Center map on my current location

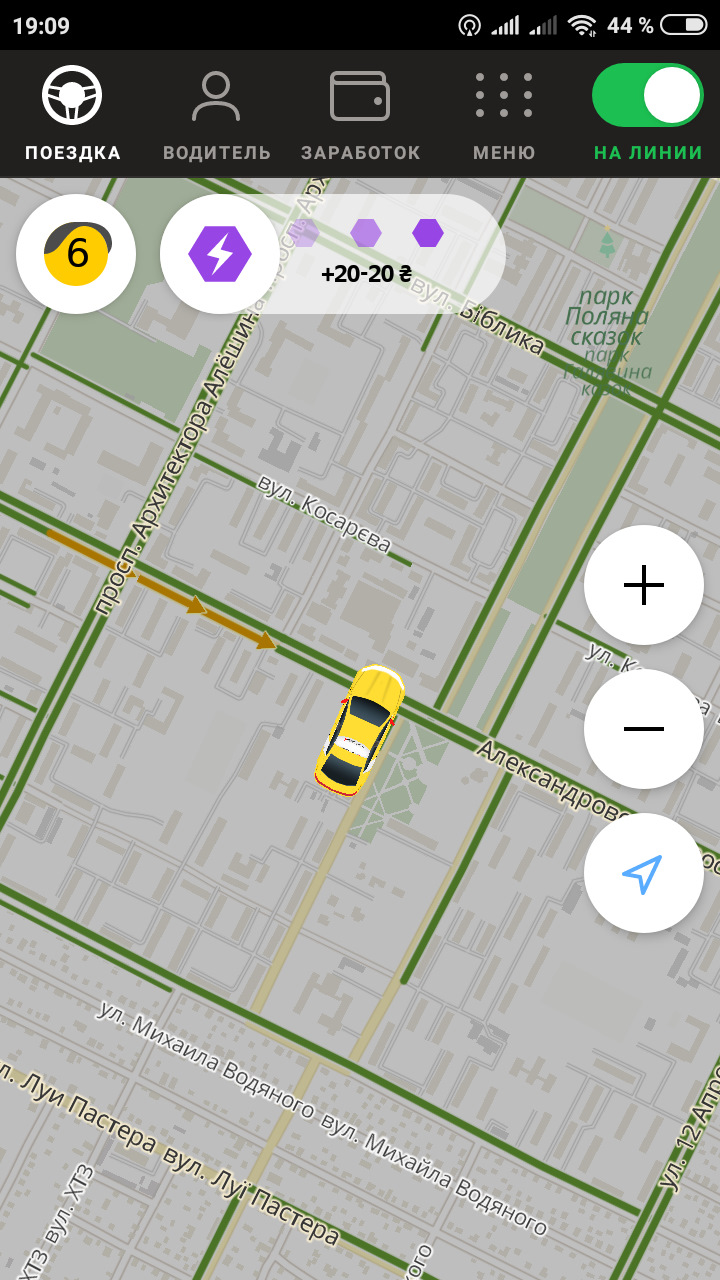[x=643, y=873]
